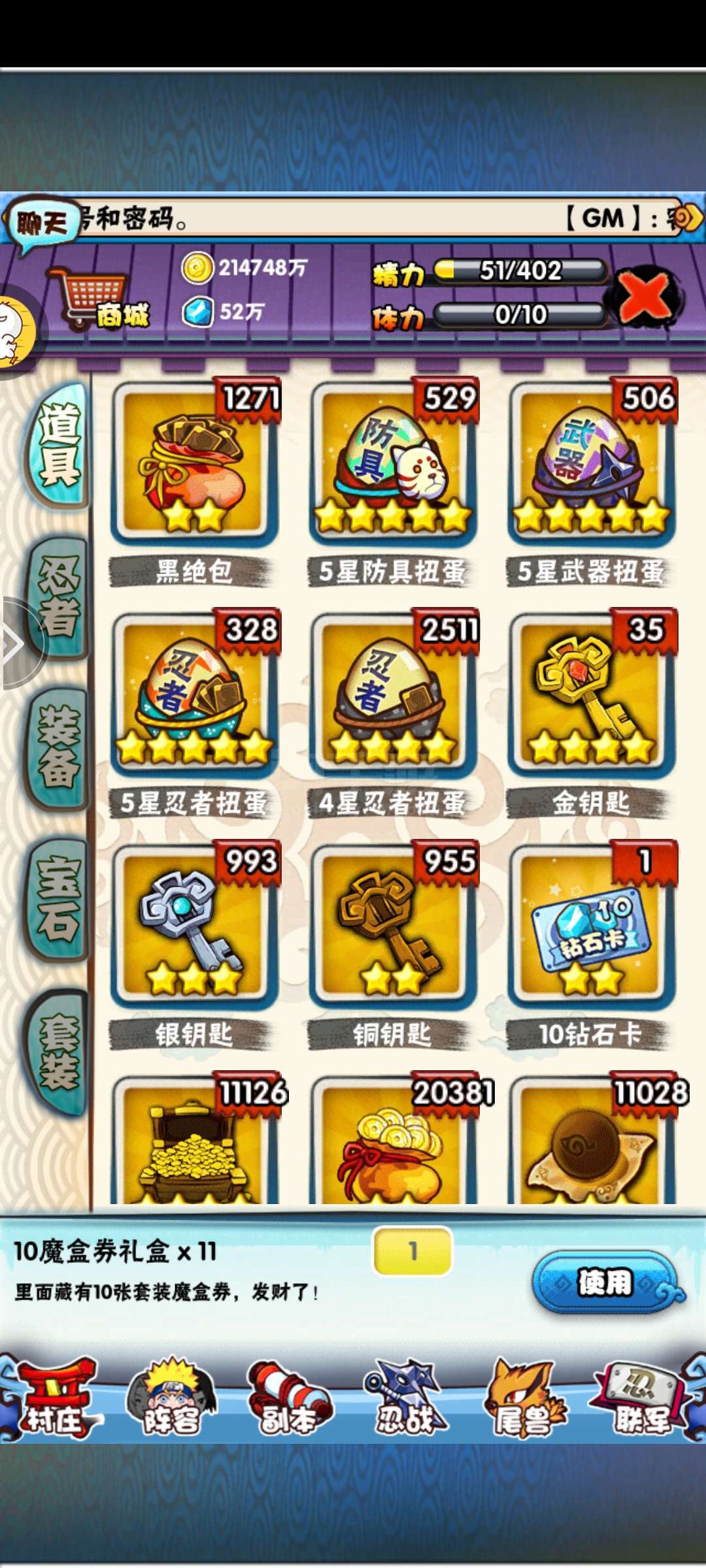Select the 5星武器扭蛋 item
Viewport: 706px width, 1568px height.
[x=591, y=464]
